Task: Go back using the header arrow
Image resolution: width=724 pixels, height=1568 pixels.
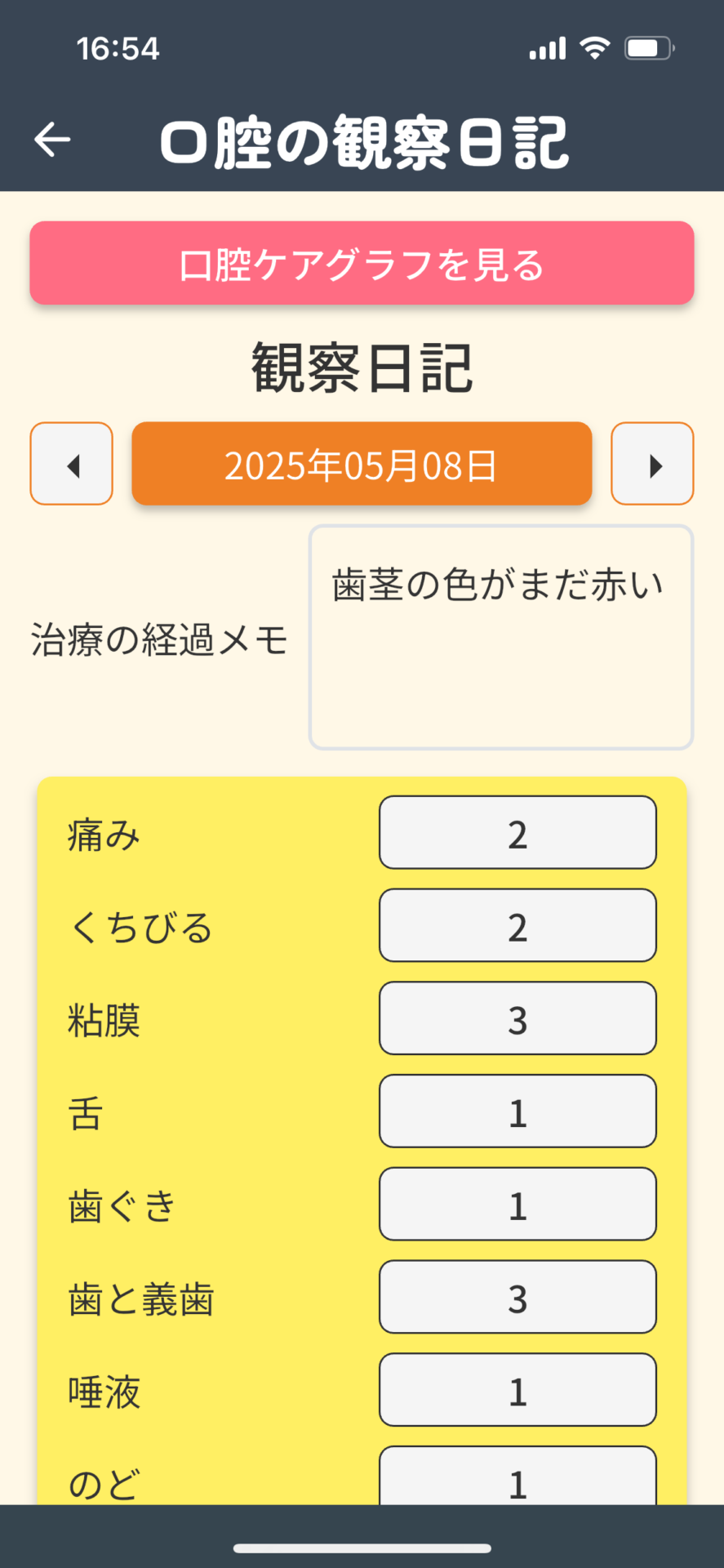Action: click(52, 140)
